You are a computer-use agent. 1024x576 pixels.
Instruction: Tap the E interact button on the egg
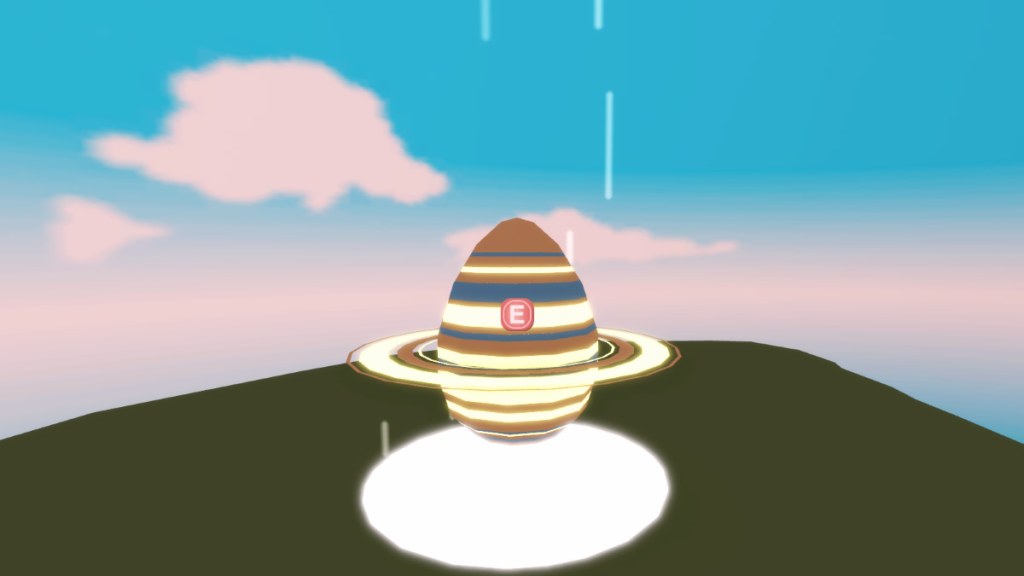(517, 316)
